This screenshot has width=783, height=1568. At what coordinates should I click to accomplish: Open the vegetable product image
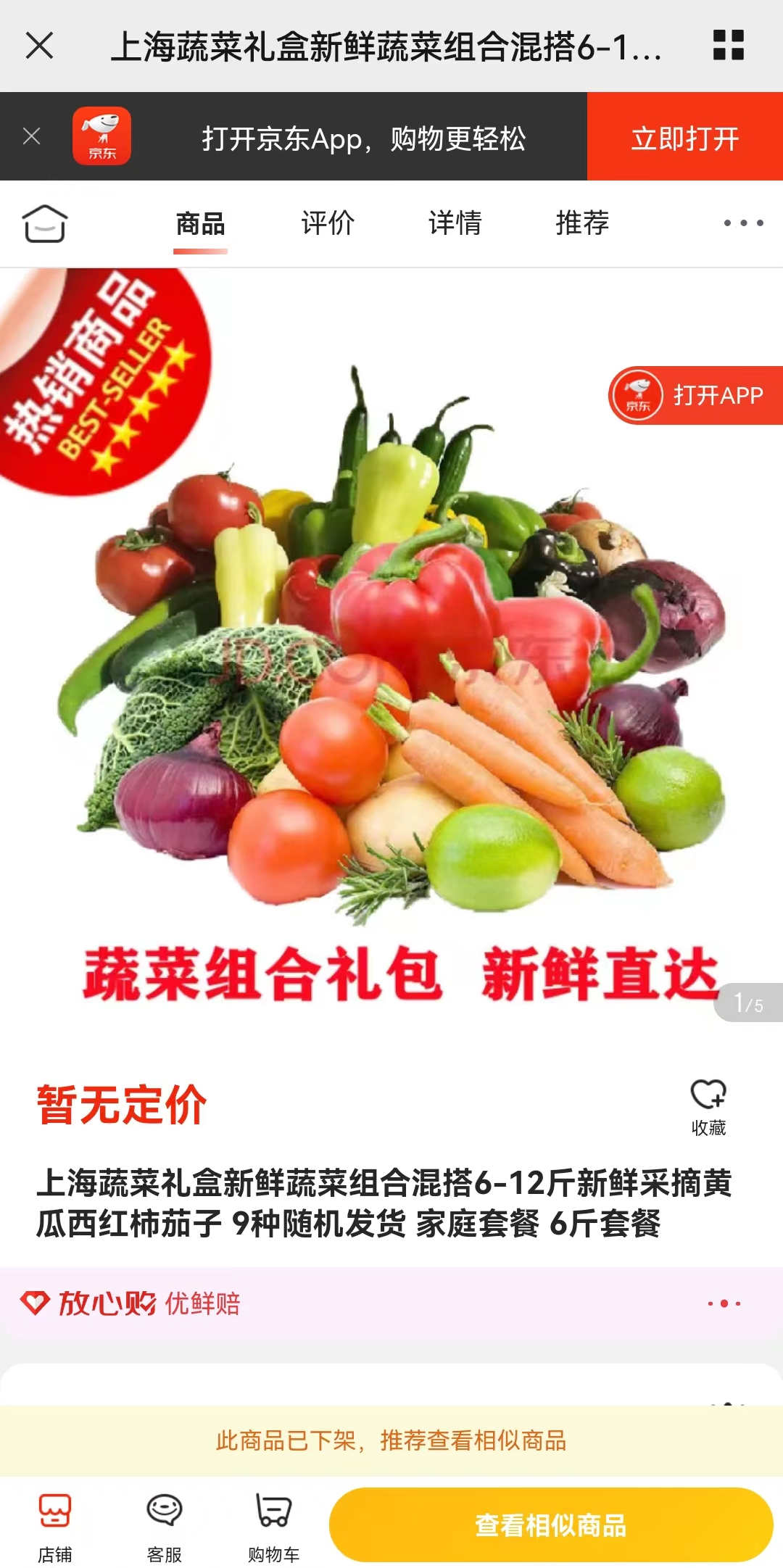[391, 652]
